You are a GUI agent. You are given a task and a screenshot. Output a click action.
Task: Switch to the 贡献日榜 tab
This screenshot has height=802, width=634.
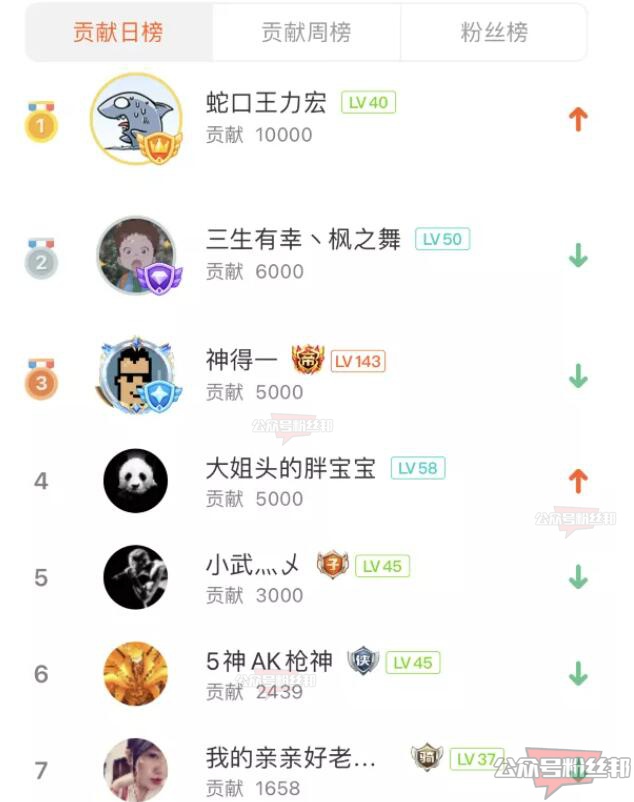point(118,32)
